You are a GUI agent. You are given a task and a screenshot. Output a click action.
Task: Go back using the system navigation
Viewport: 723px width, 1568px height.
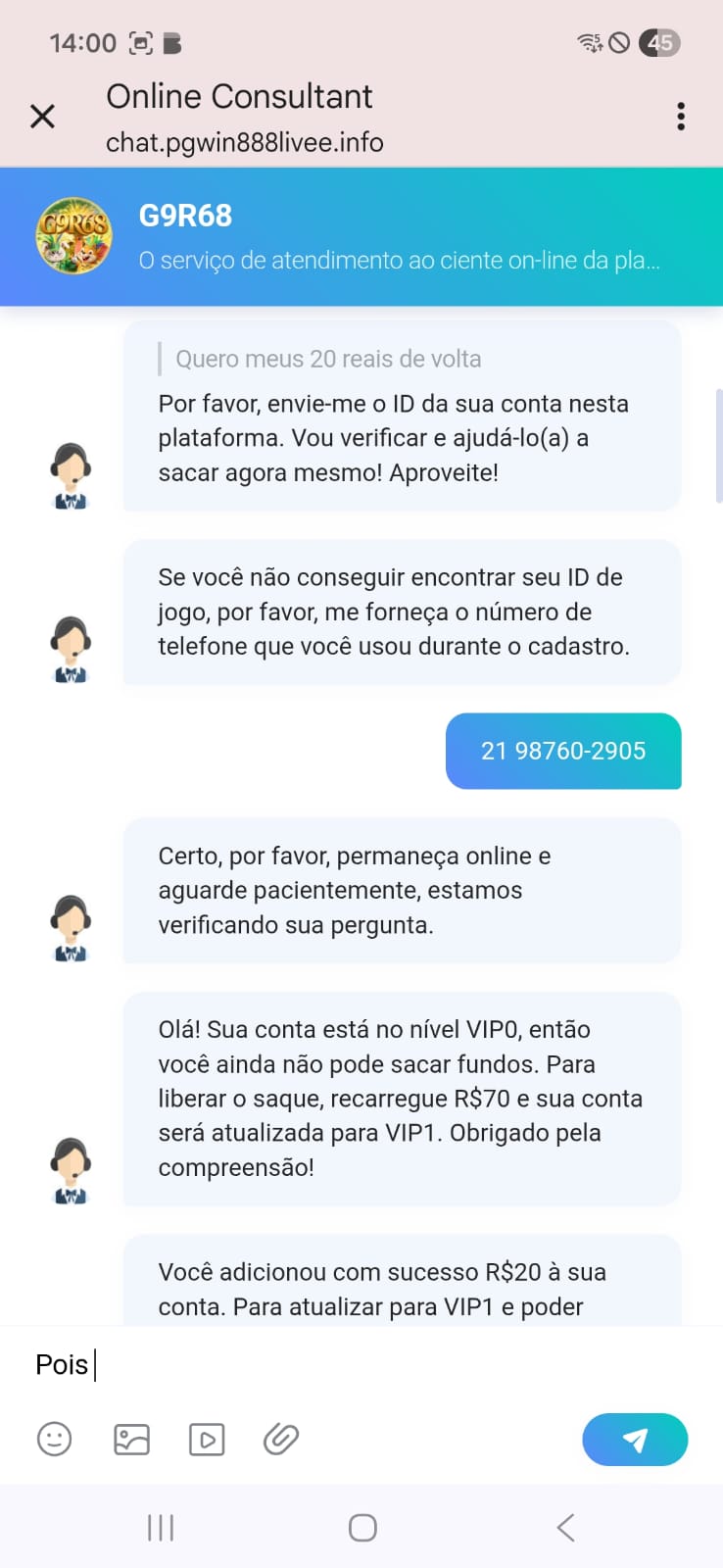(565, 1527)
